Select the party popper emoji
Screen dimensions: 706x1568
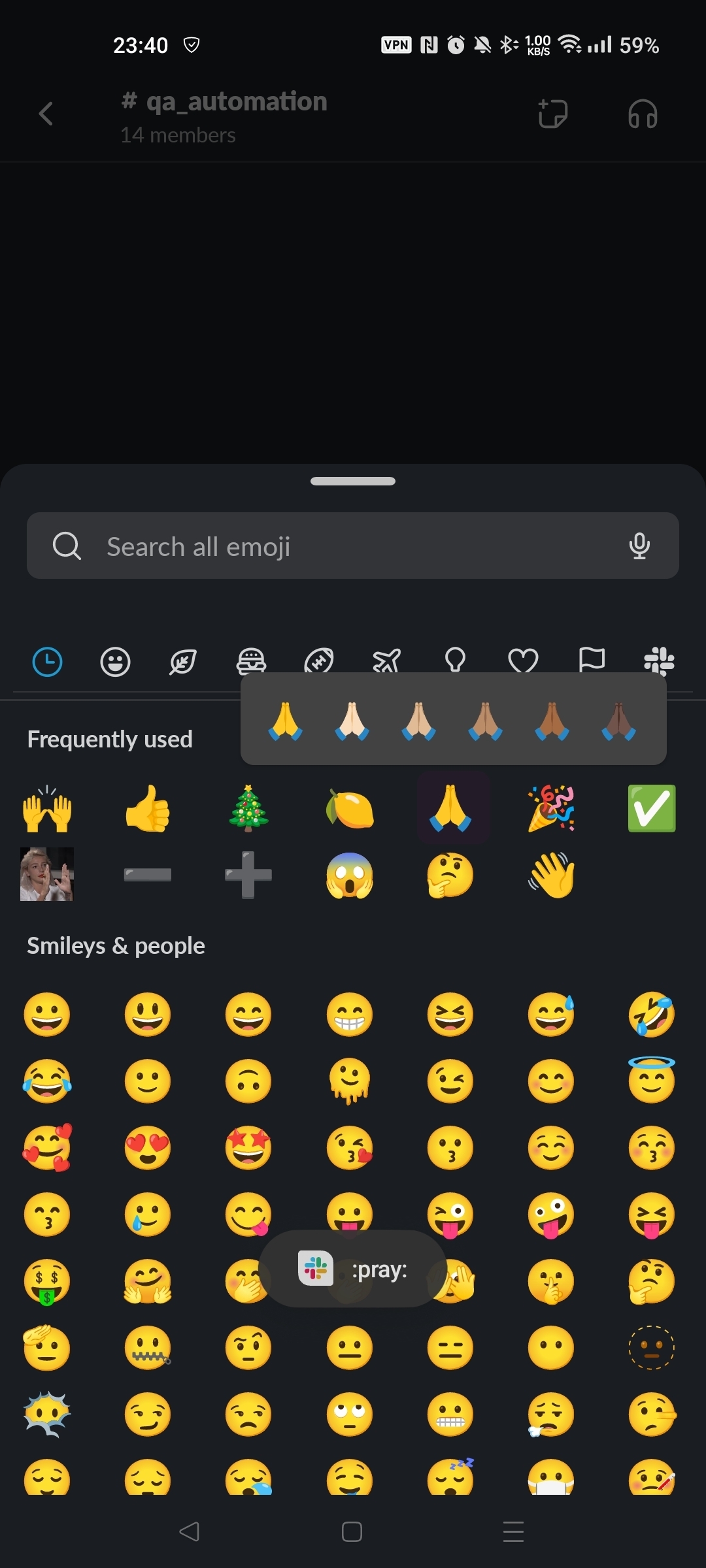pyautogui.click(x=551, y=809)
